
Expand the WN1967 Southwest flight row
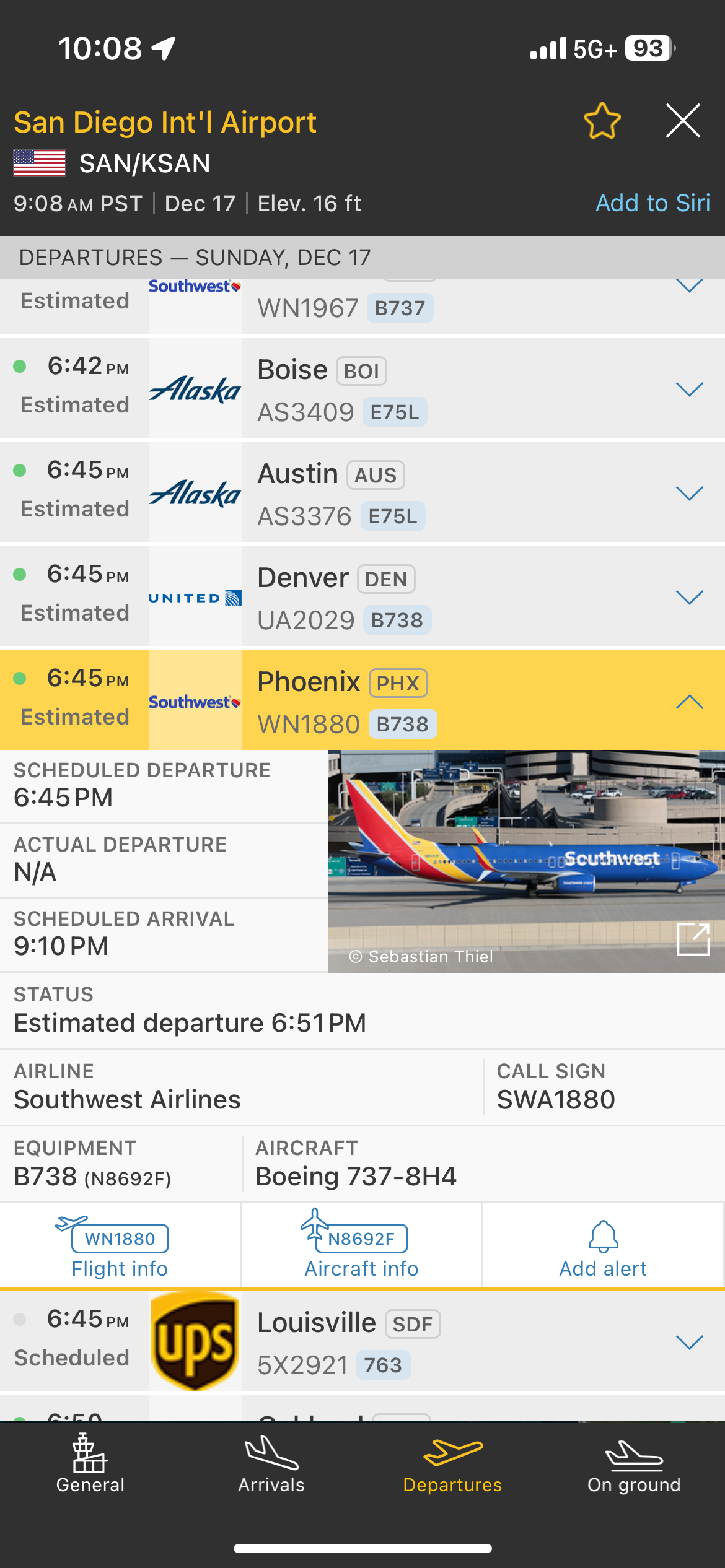click(689, 287)
